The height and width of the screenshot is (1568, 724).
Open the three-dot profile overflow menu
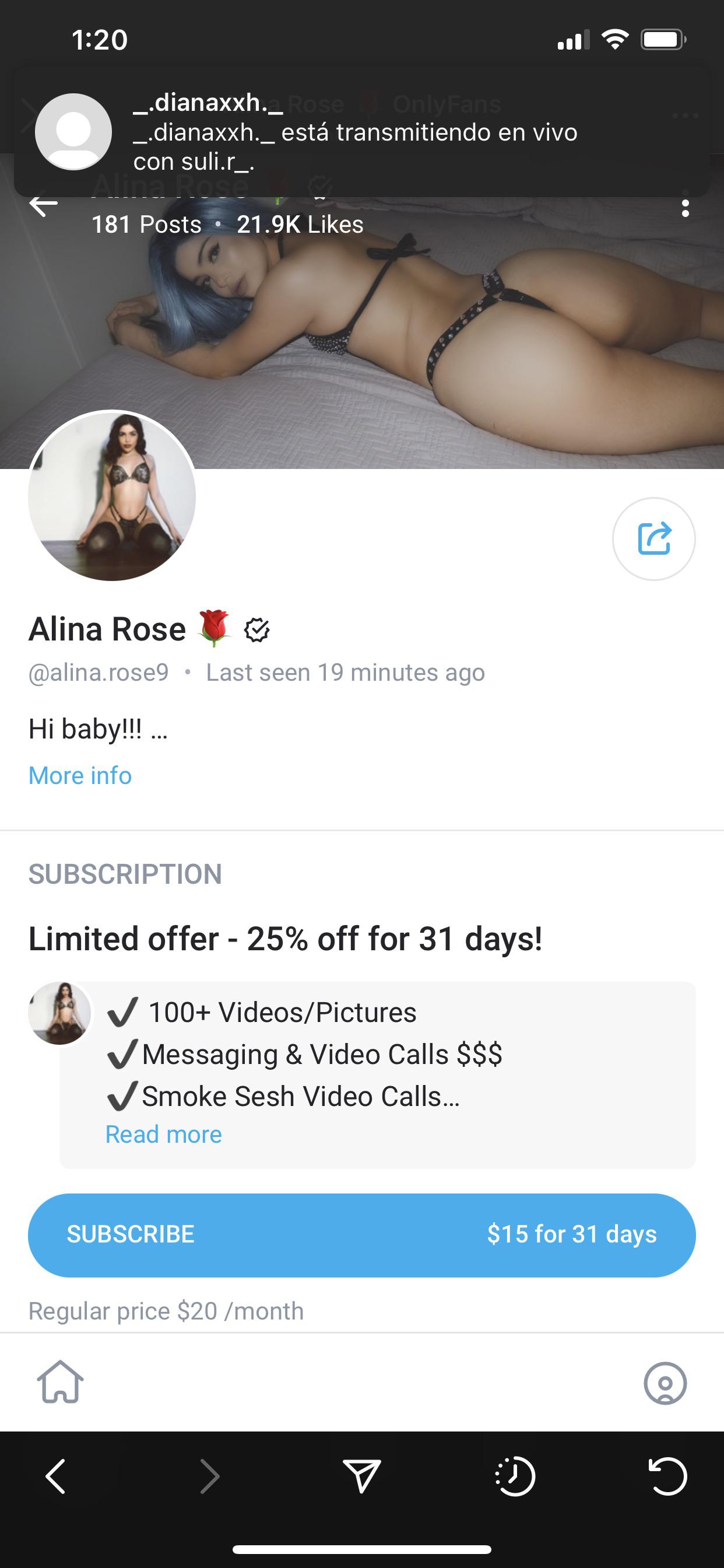pos(685,208)
